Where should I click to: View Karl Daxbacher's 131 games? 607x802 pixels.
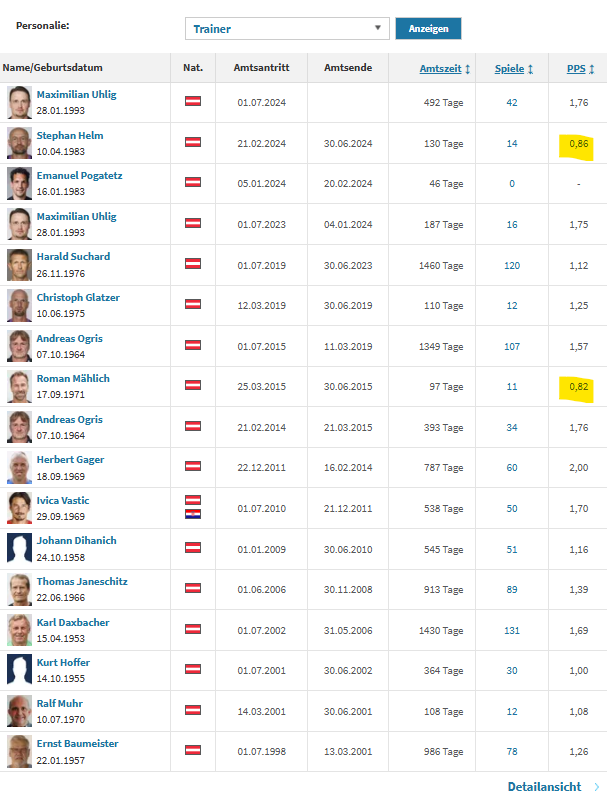coord(512,630)
